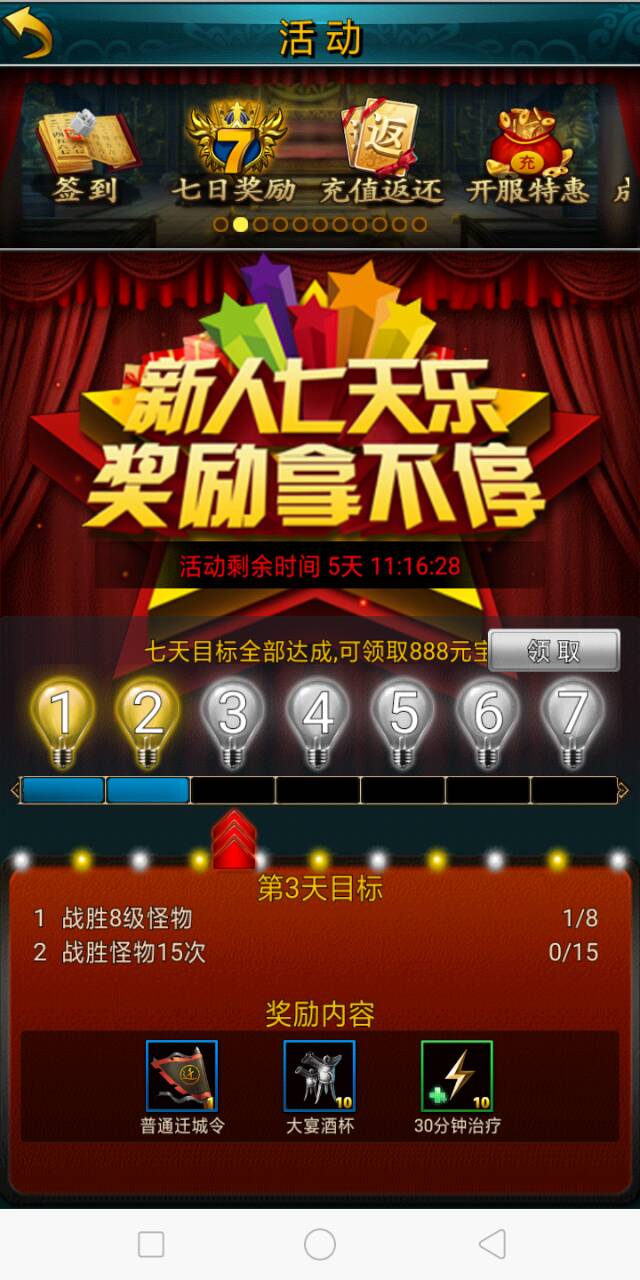View the 普通迁城令 reward item

(x=182, y=1076)
